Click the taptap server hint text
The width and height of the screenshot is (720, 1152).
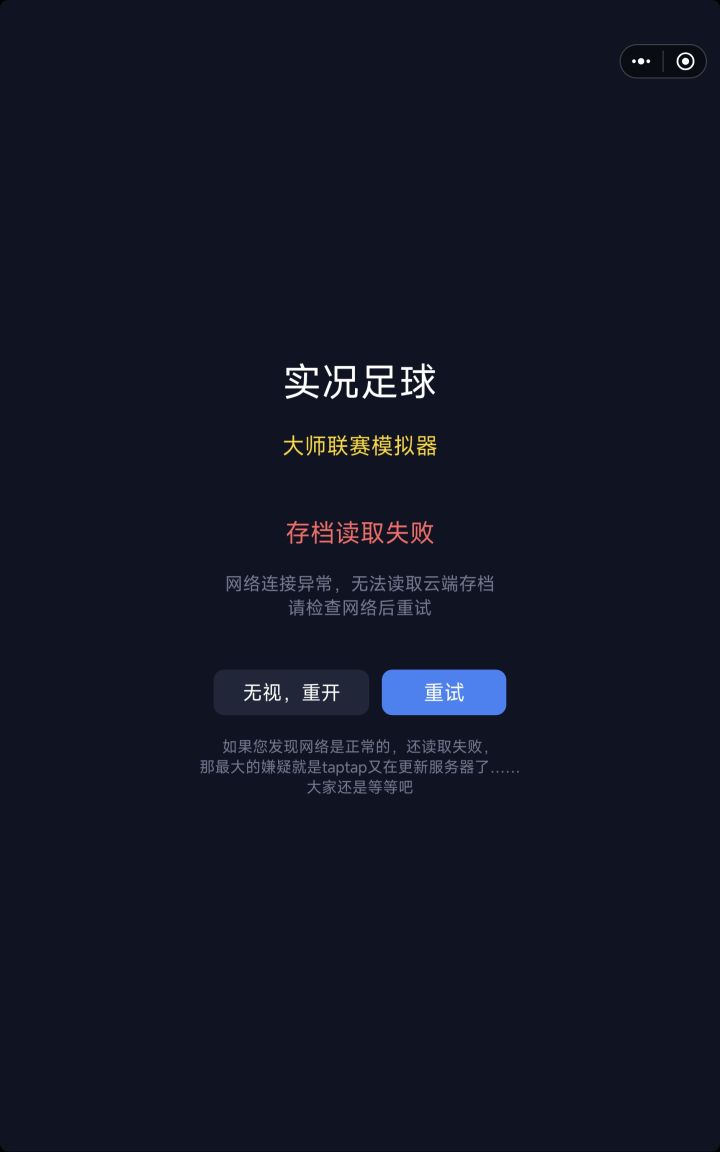(360, 766)
